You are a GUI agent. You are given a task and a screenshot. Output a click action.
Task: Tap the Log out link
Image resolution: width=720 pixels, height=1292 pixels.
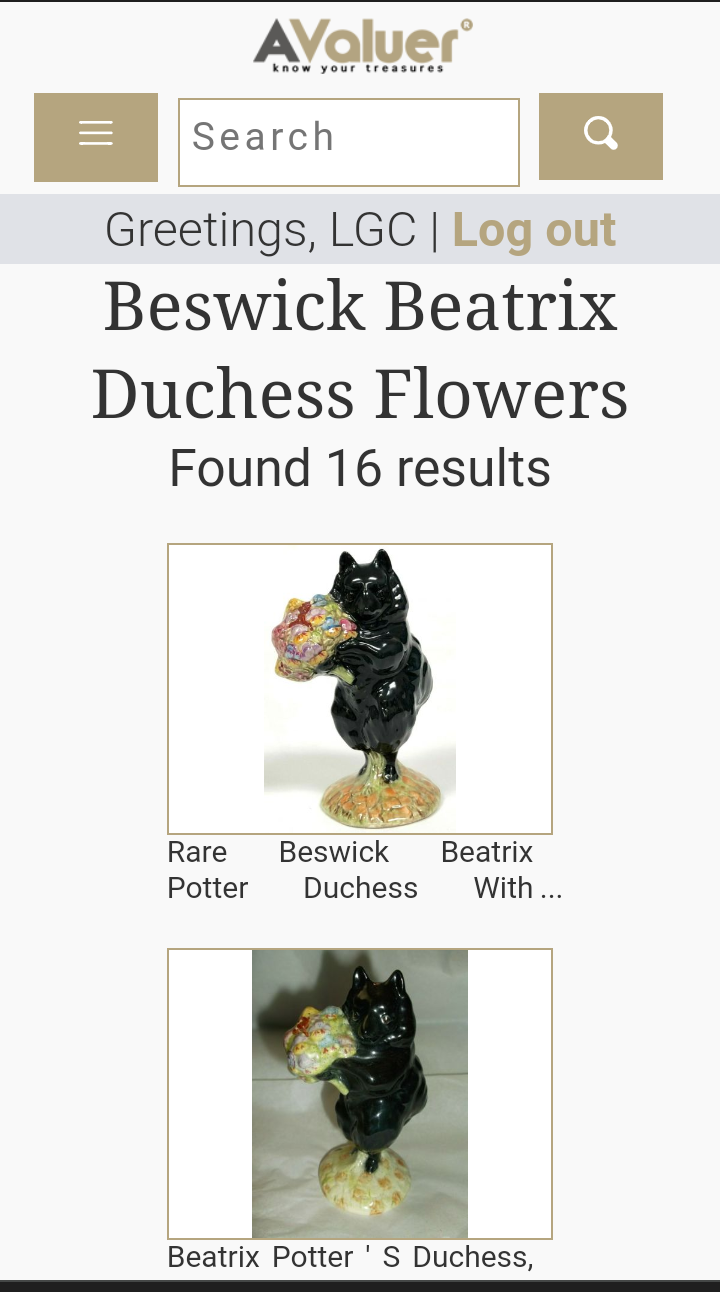pos(534,230)
